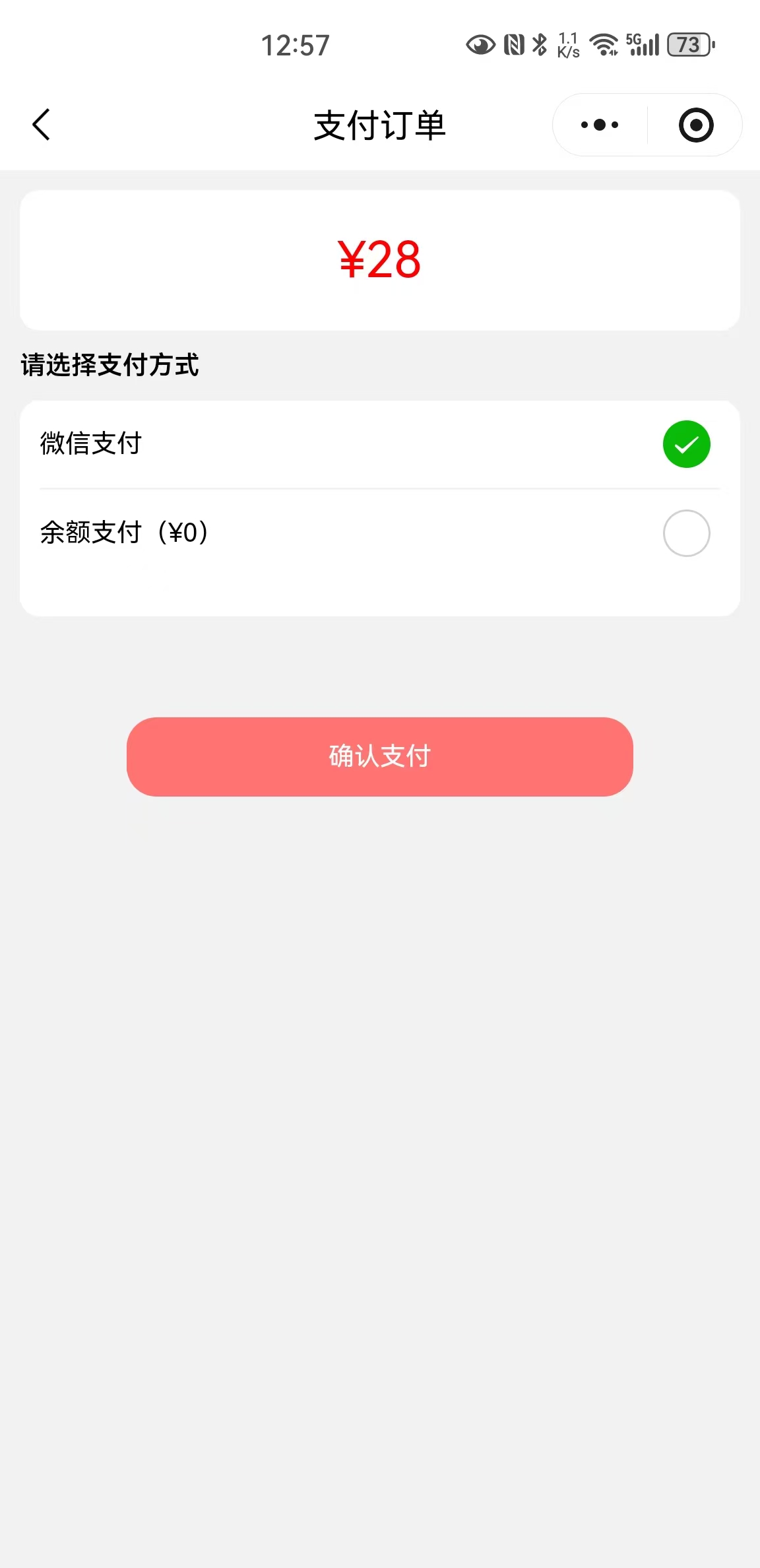The width and height of the screenshot is (760, 1568).
Task: Click the ¥28 amount display
Action: [380, 259]
